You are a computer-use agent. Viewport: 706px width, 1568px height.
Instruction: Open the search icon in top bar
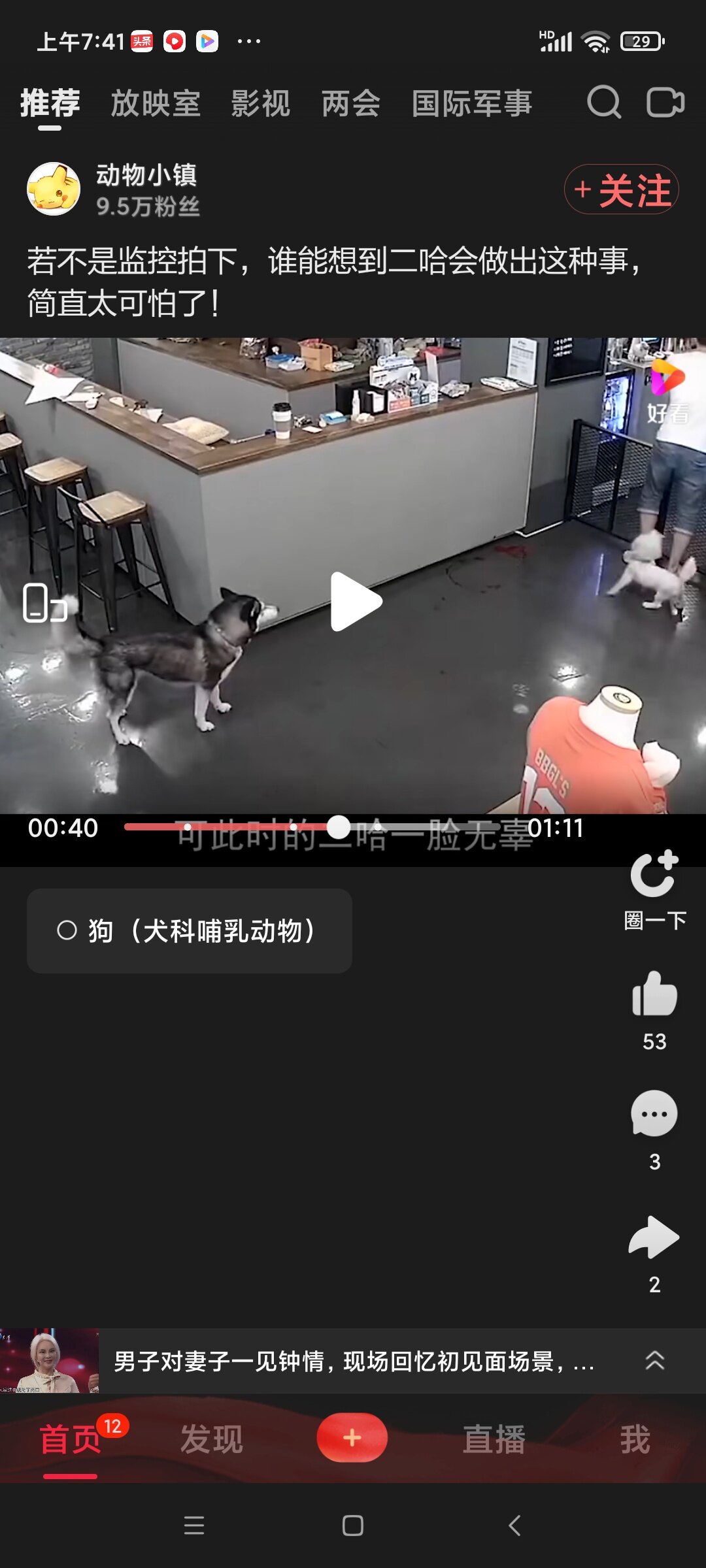(603, 103)
